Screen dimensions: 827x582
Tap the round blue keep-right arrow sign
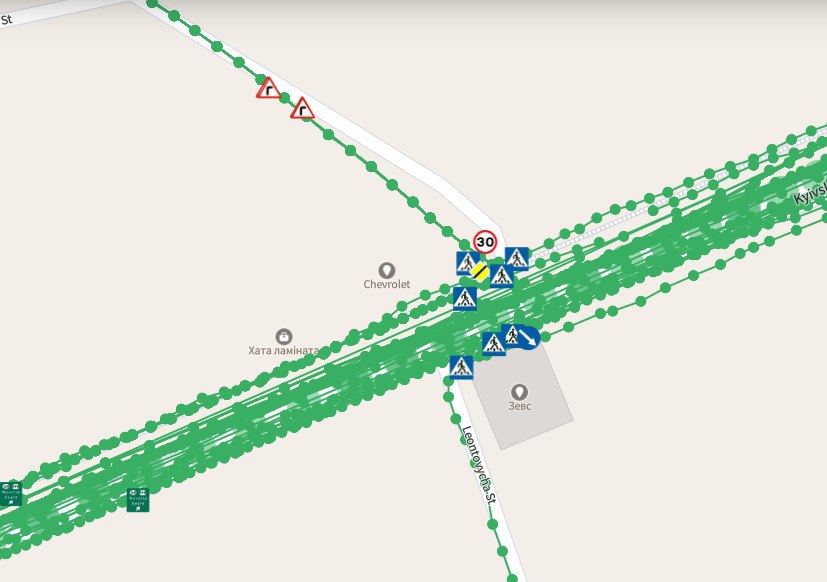[528, 338]
